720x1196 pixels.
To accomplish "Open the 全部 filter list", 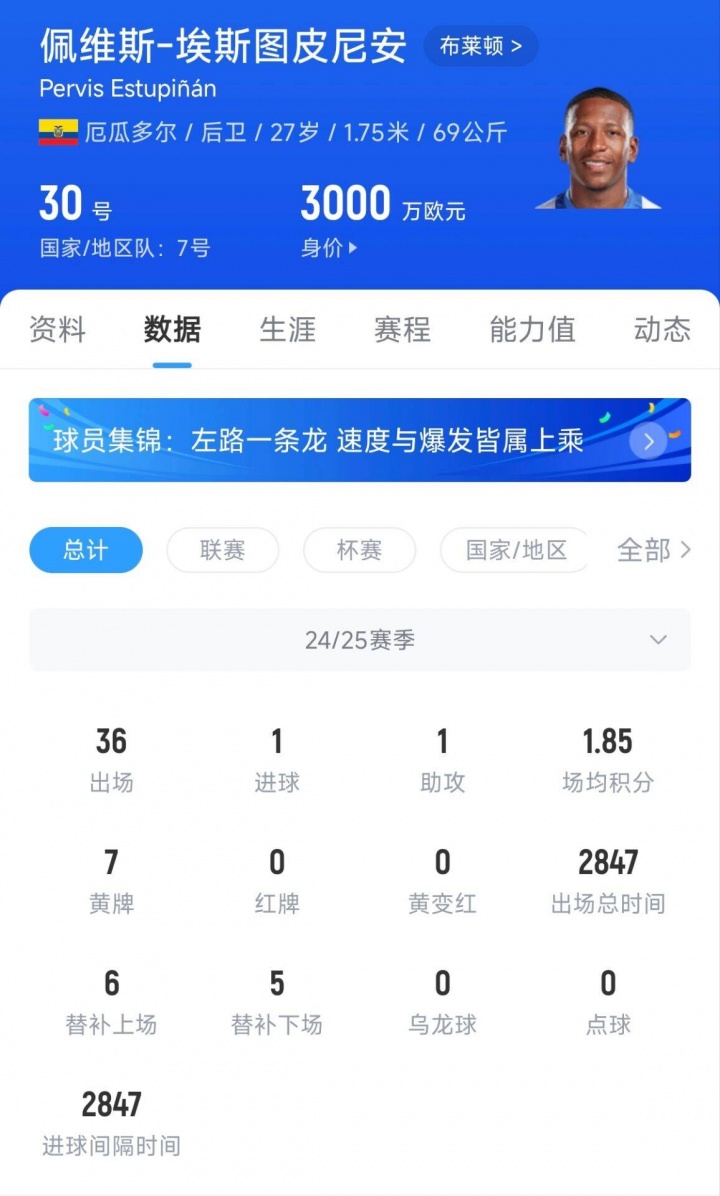I will click(654, 550).
